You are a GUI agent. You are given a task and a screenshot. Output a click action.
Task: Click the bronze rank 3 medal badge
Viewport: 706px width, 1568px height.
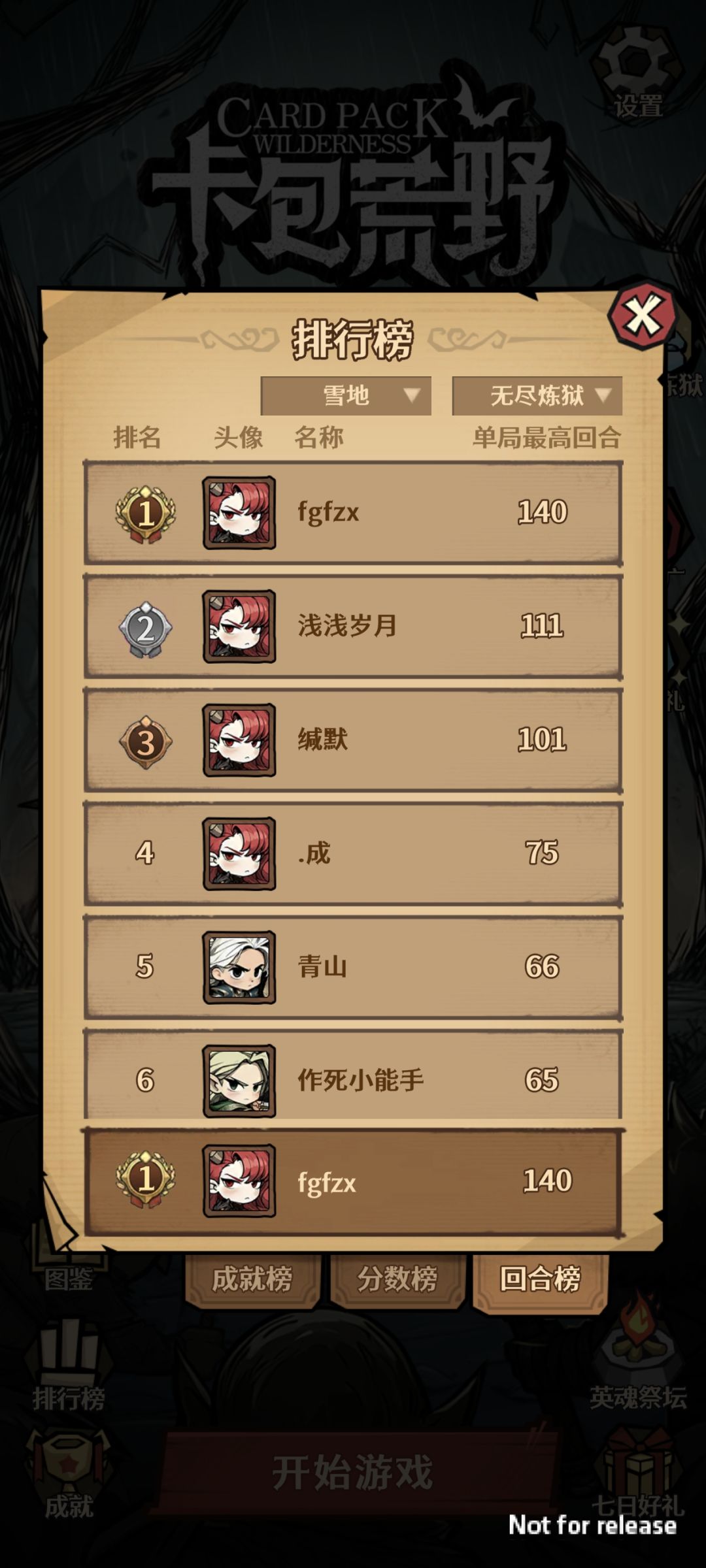(x=148, y=742)
